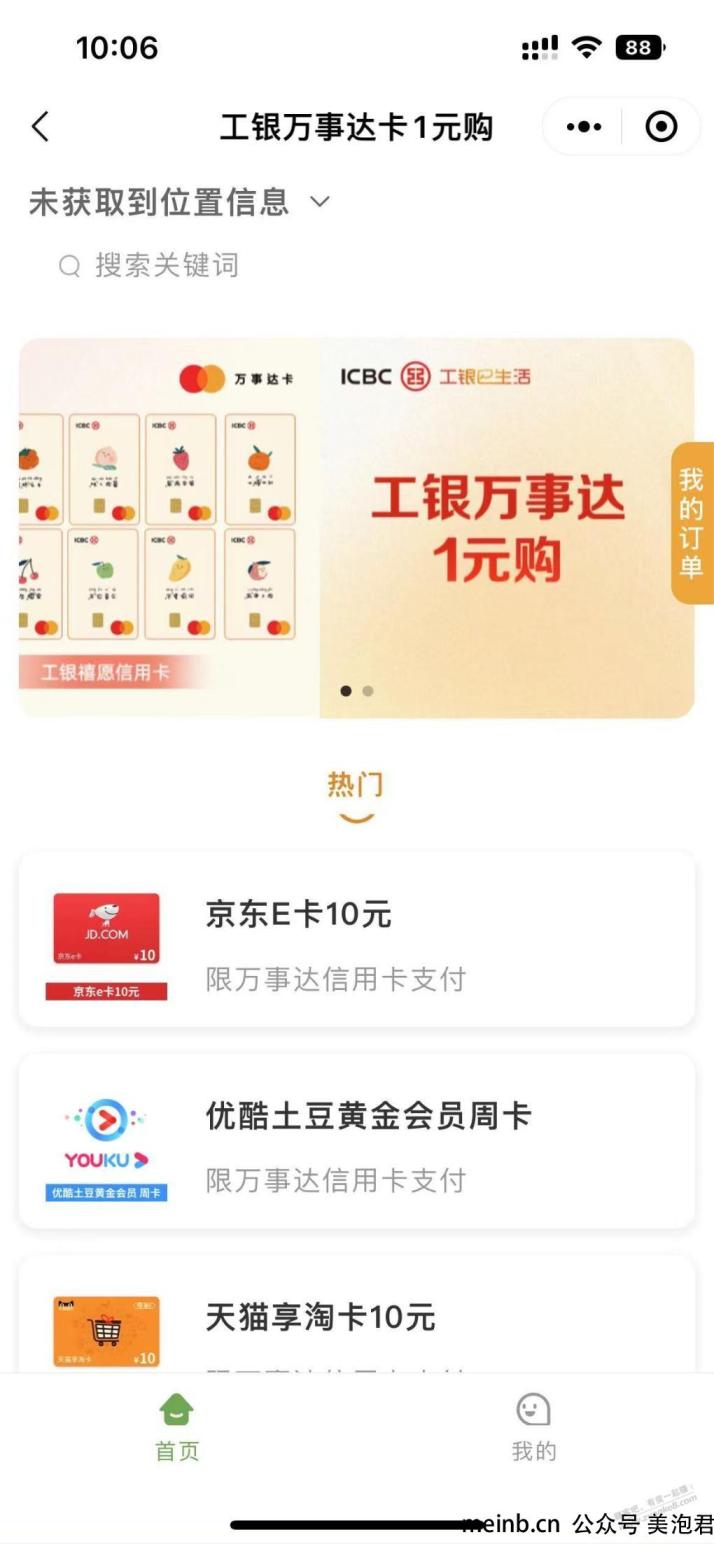This screenshot has width=714, height=1544.
Task: View the 天猫享淘卡10元 item
Action: tap(356, 1318)
